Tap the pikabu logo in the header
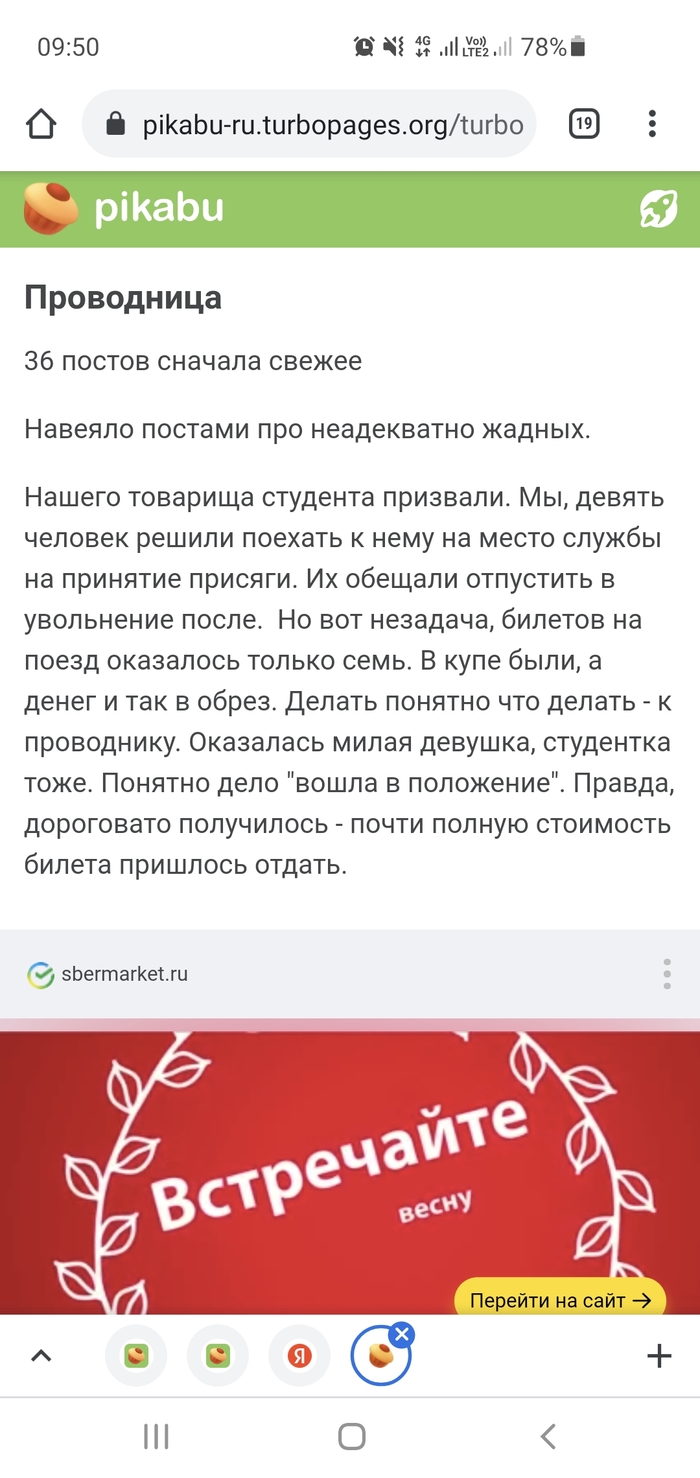This screenshot has height=1478, width=700. pyautogui.click(x=124, y=208)
